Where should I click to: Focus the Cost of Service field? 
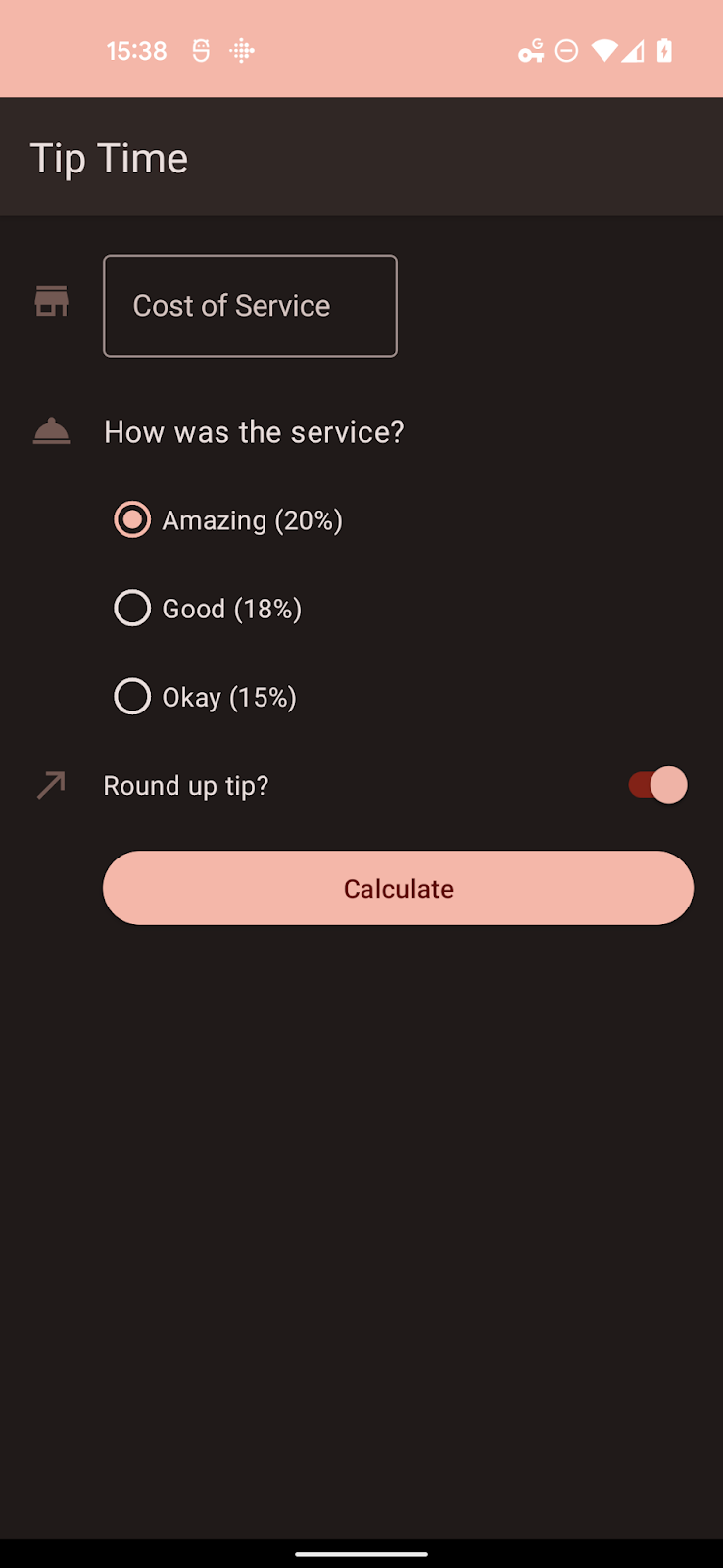(x=250, y=306)
